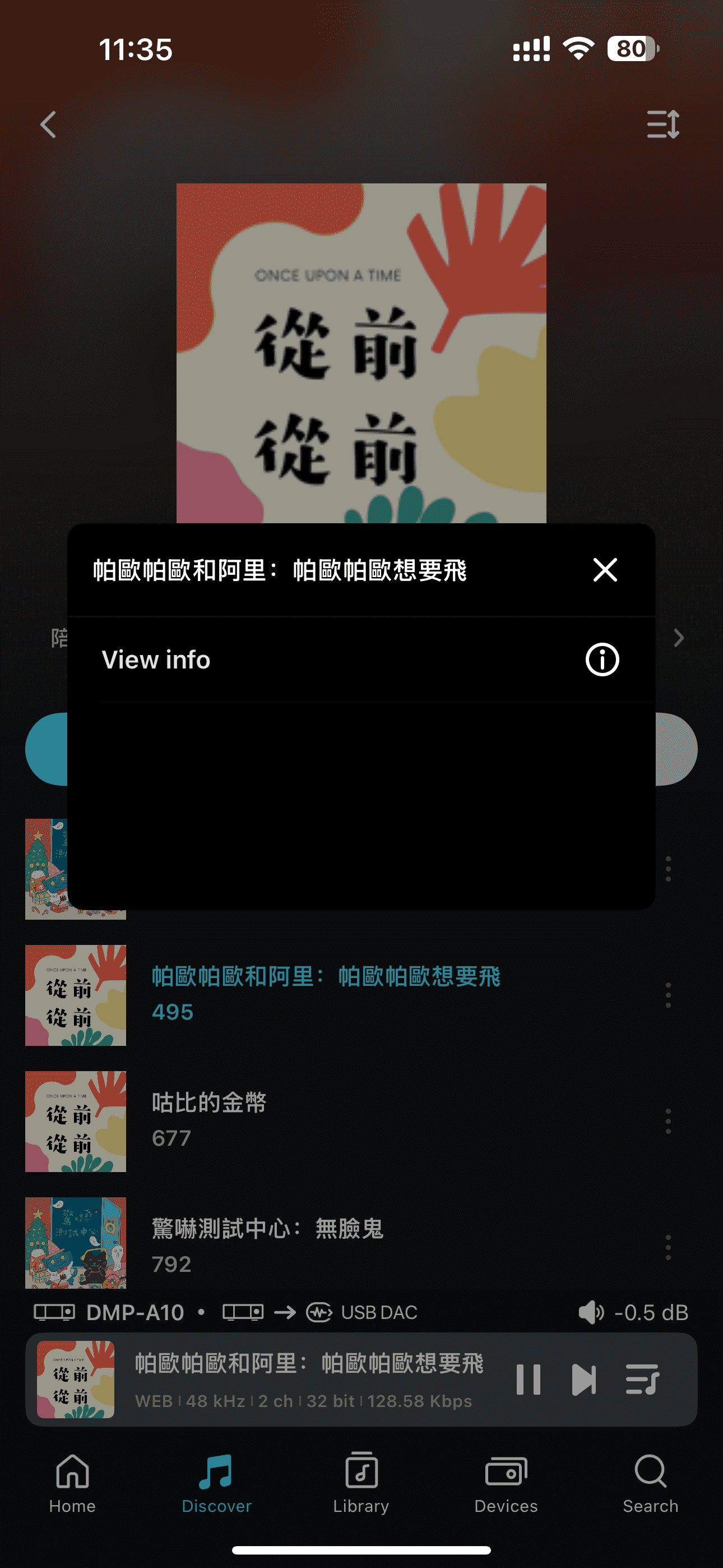This screenshot has width=723, height=1568.
Task: Adjust the -0.5 dB volume control
Action: coord(633,1312)
